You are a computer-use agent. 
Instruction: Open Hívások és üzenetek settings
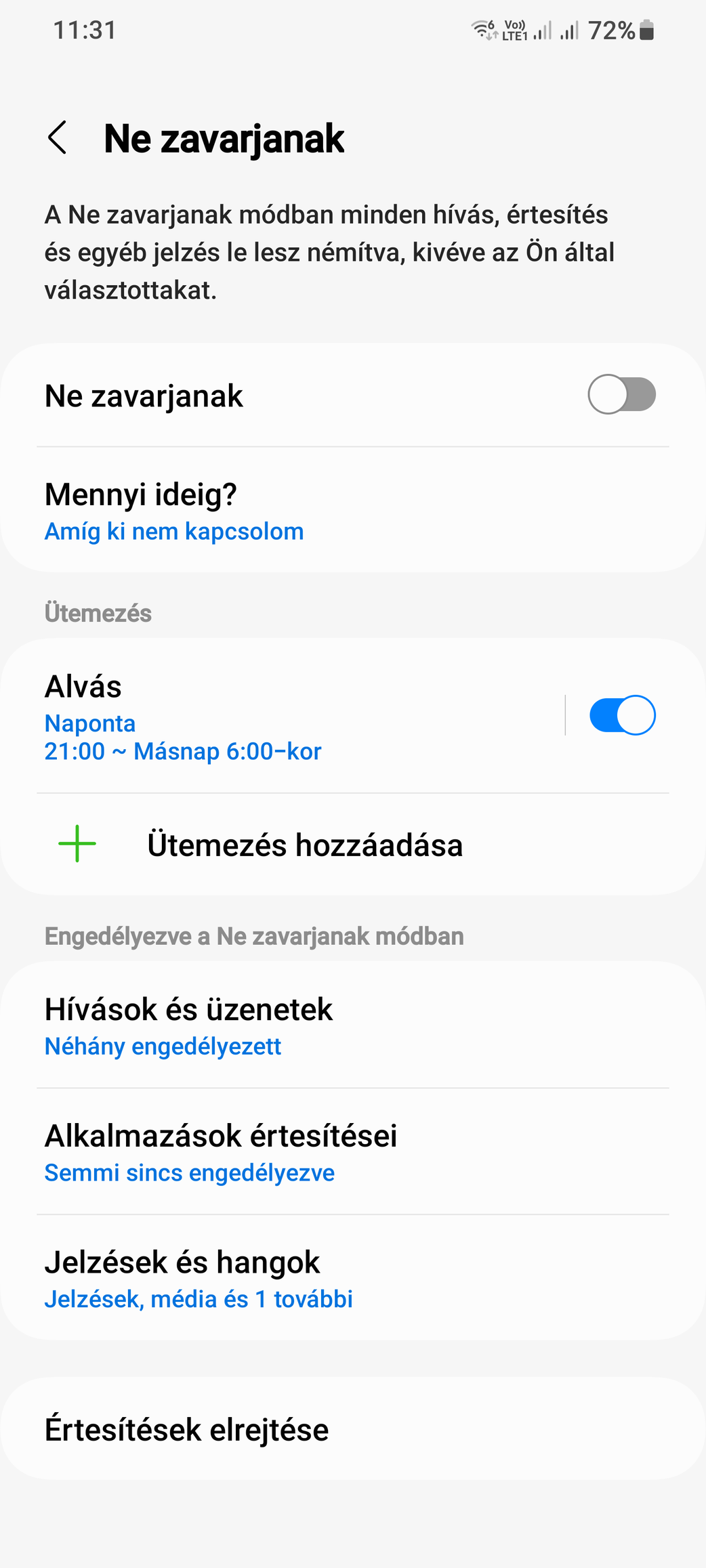271,1025
